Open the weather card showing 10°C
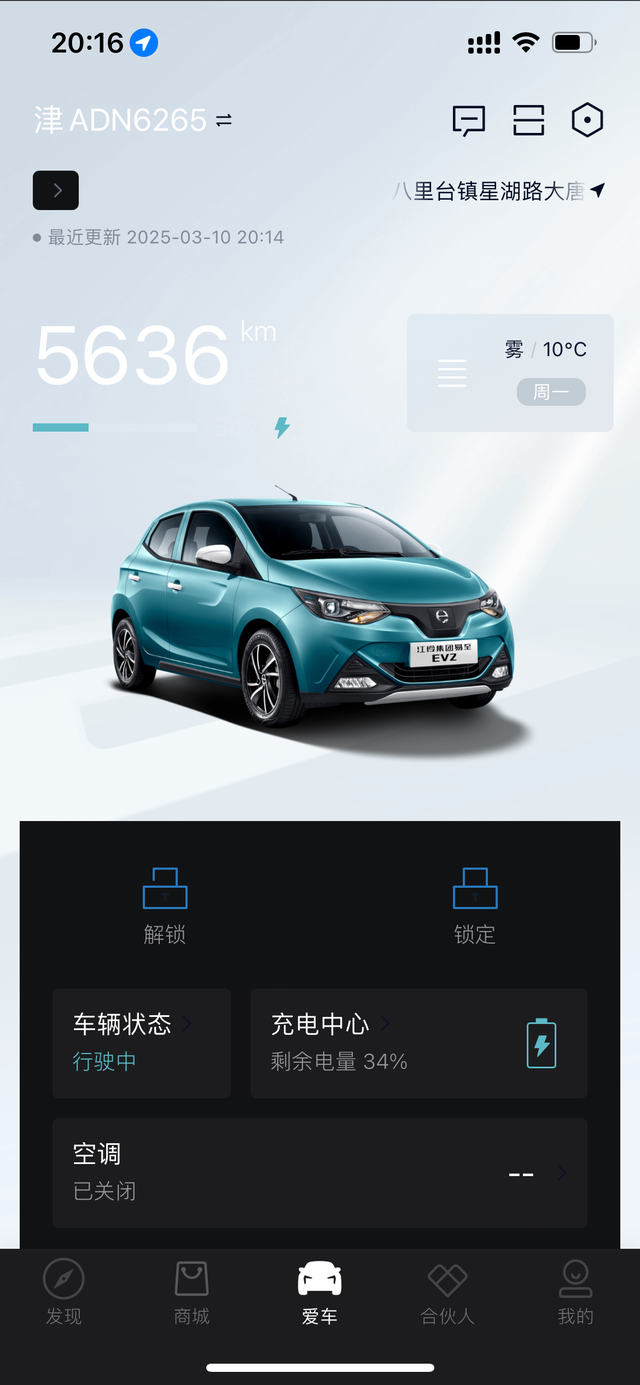Viewport: 640px width, 1385px height. (x=510, y=373)
